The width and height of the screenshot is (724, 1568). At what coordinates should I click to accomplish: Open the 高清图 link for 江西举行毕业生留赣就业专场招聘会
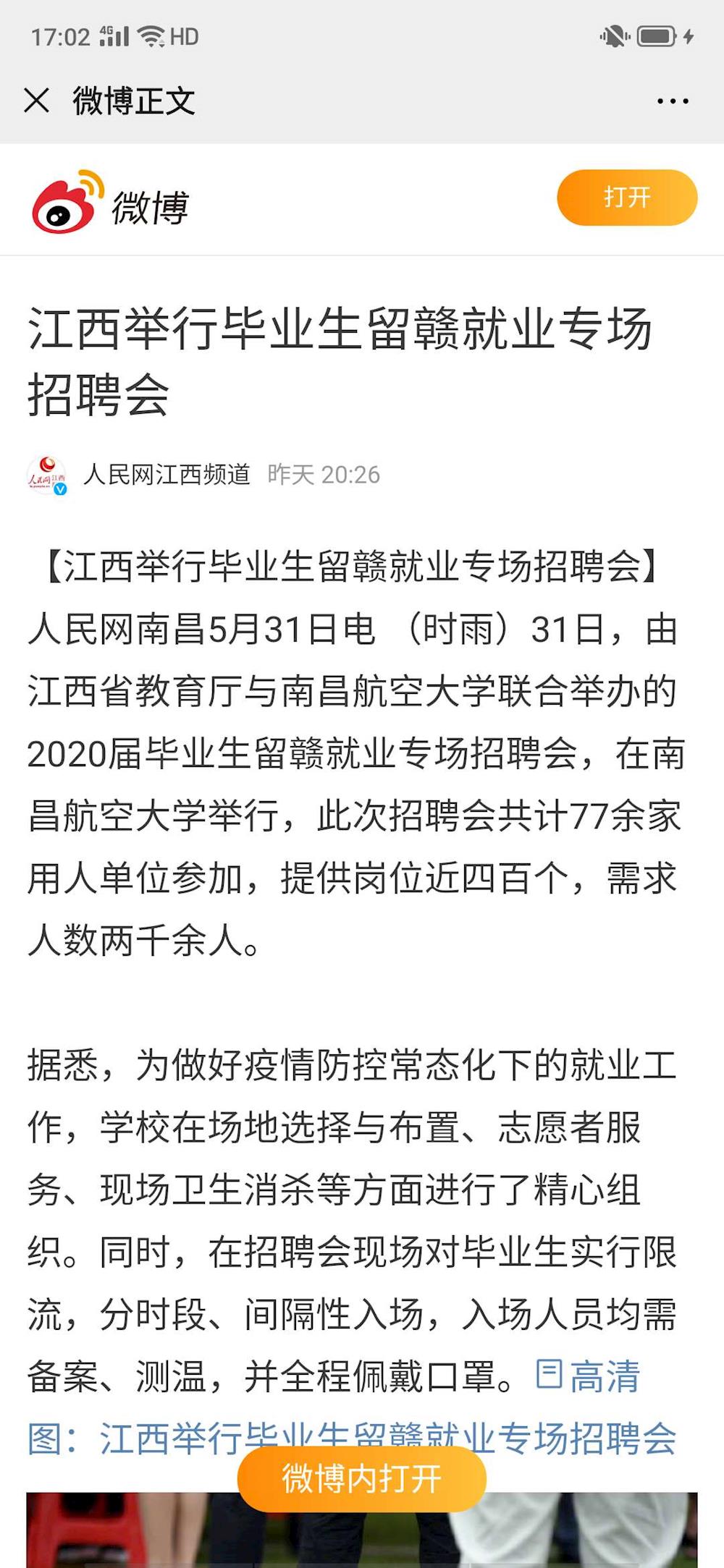click(586, 1376)
